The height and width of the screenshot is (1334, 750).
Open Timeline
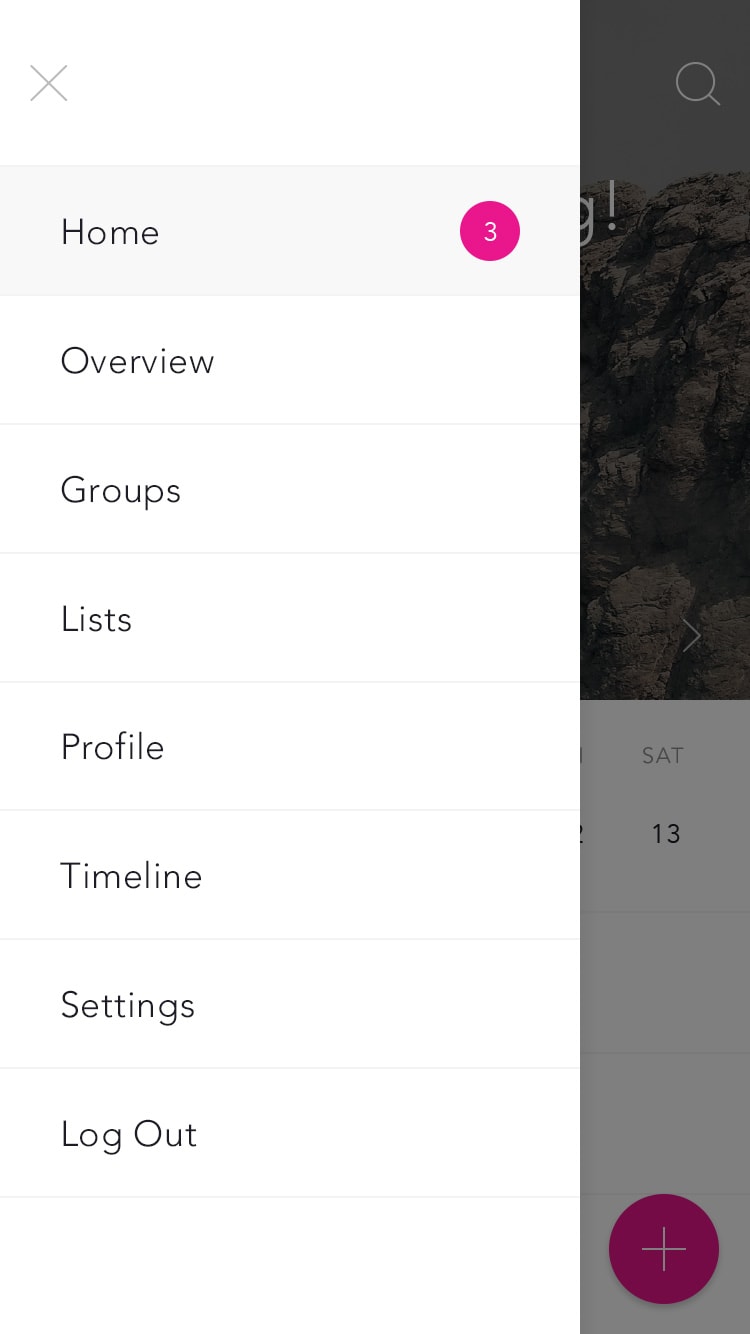tap(290, 875)
